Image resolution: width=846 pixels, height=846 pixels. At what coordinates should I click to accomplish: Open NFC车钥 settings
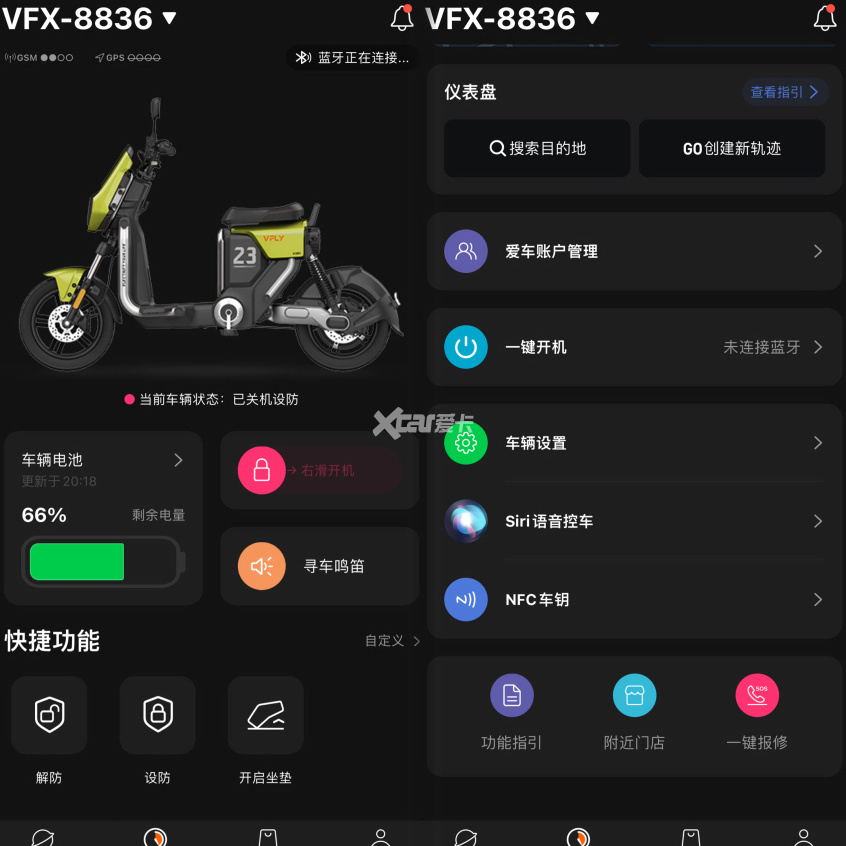[634, 599]
